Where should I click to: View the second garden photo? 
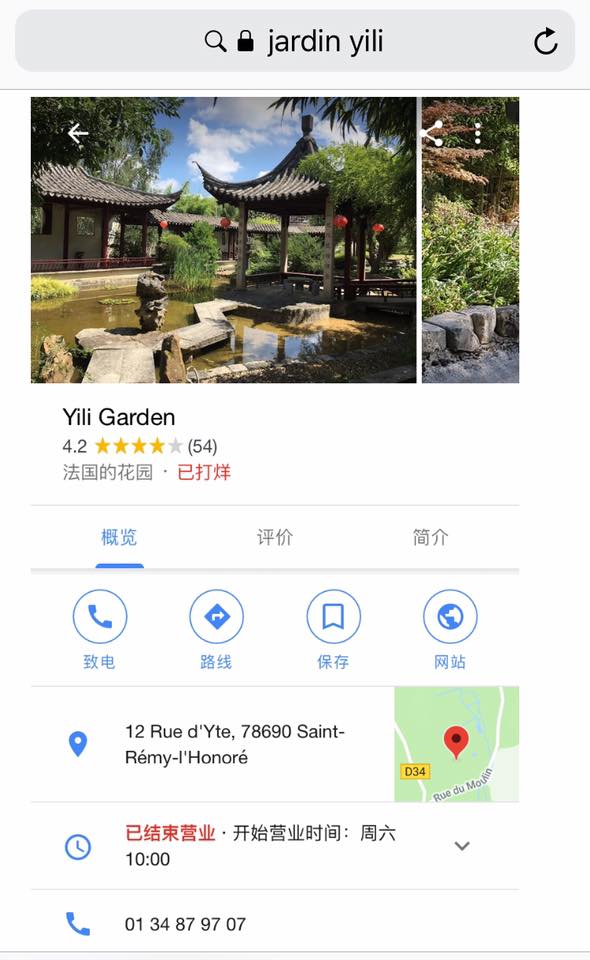(471, 240)
